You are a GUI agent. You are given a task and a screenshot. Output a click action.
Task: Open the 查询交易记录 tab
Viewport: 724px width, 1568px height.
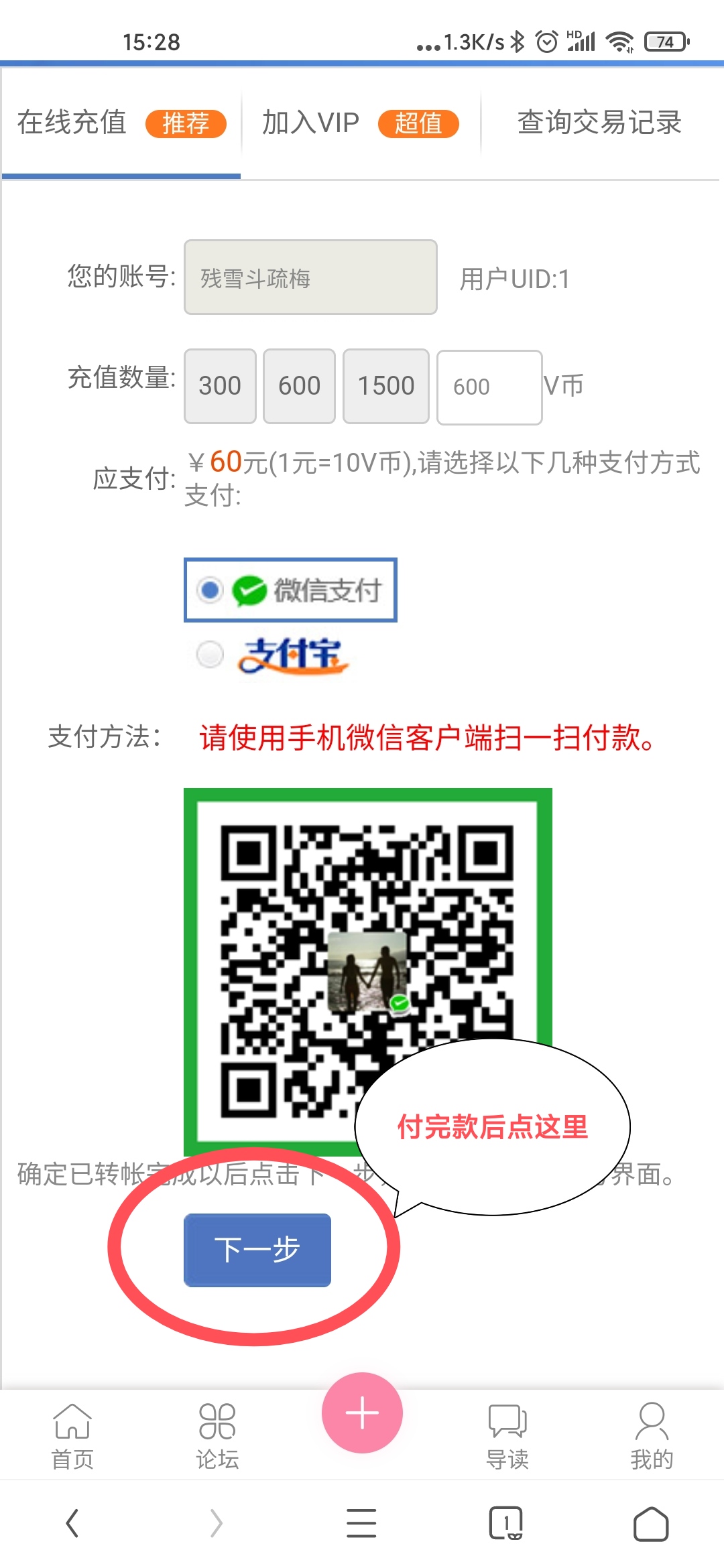tap(599, 123)
